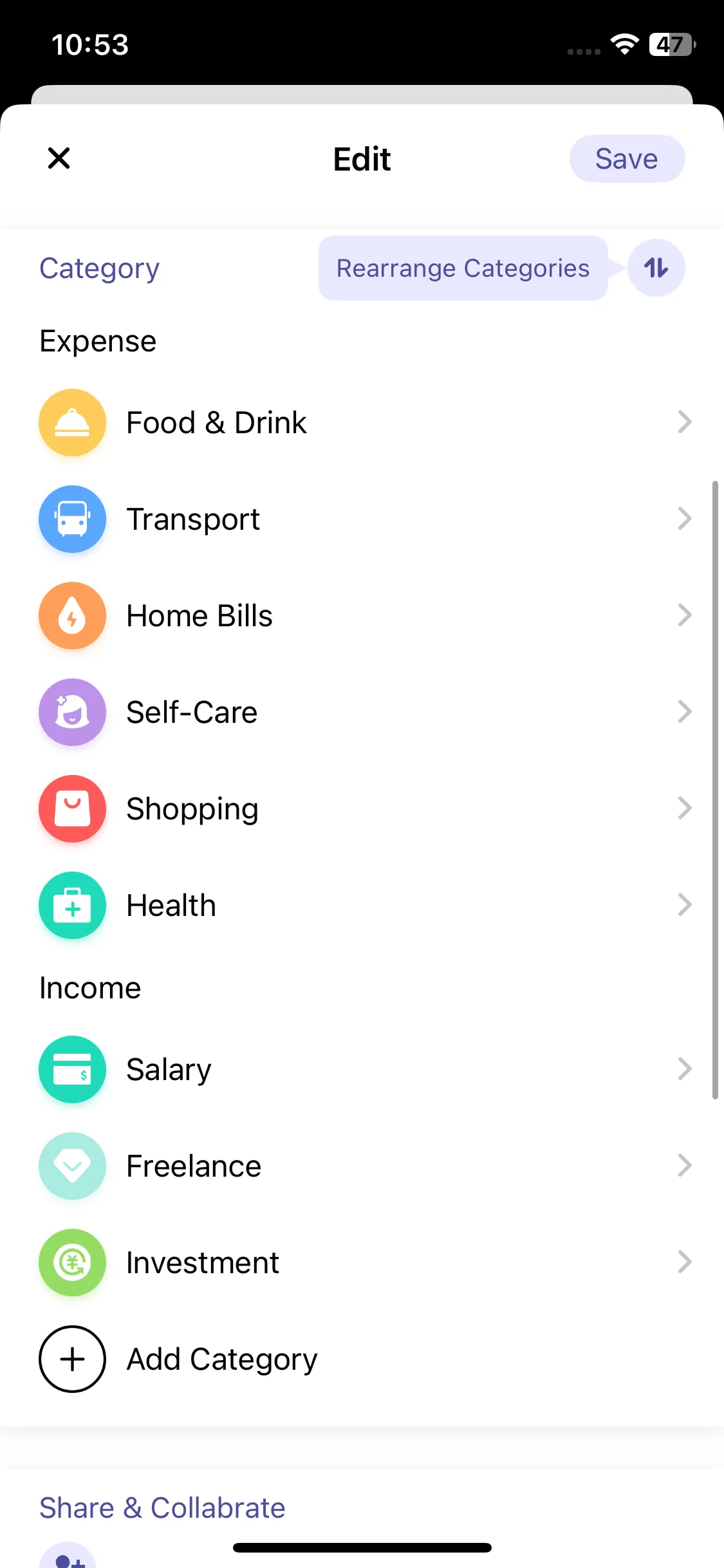Viewport: 724px width, 1568px height.
Task: Save the edited changes
Action: [x=626, y=159]
